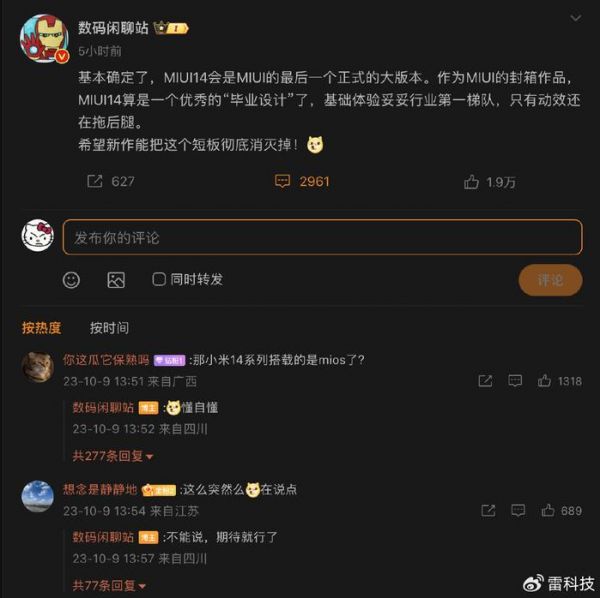Screen dimensions: 600x598
Task: Expand 共77条回复
Action: 109,585
